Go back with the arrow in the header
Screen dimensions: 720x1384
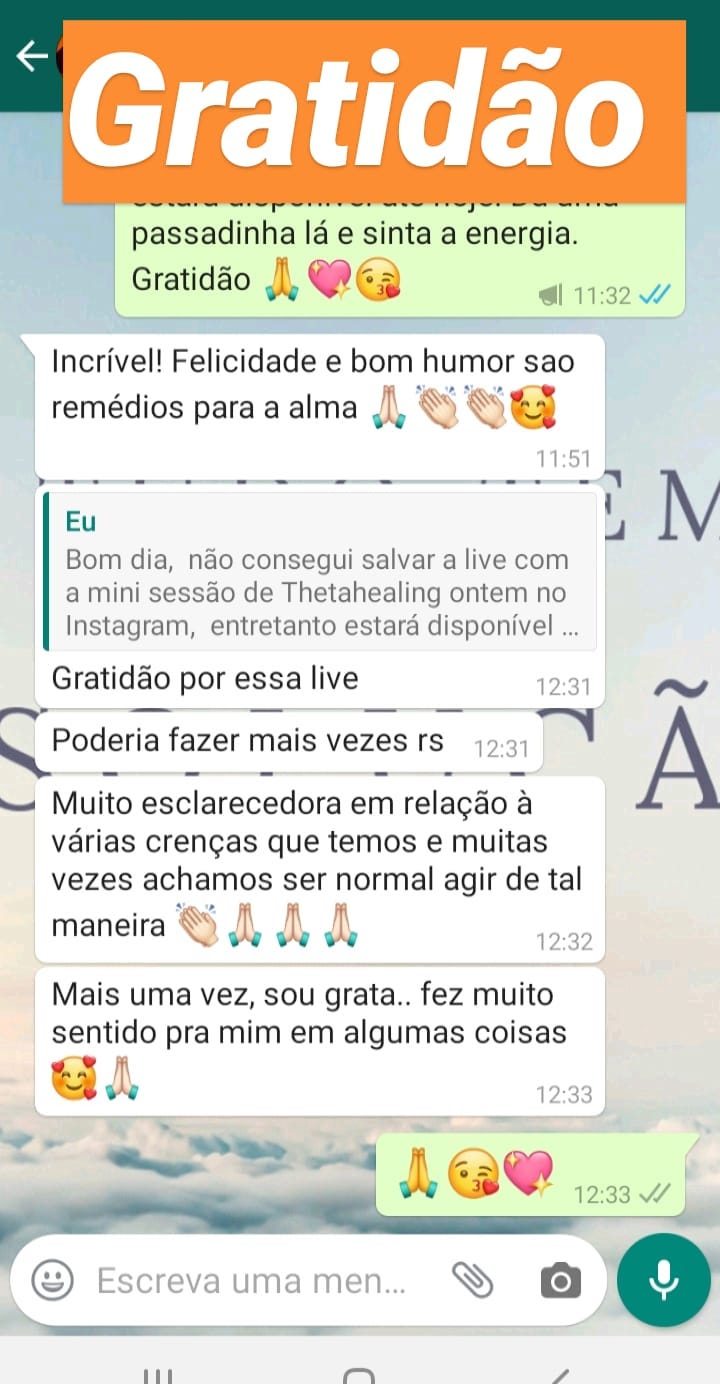pyautogui.click(x=30, y=55)
